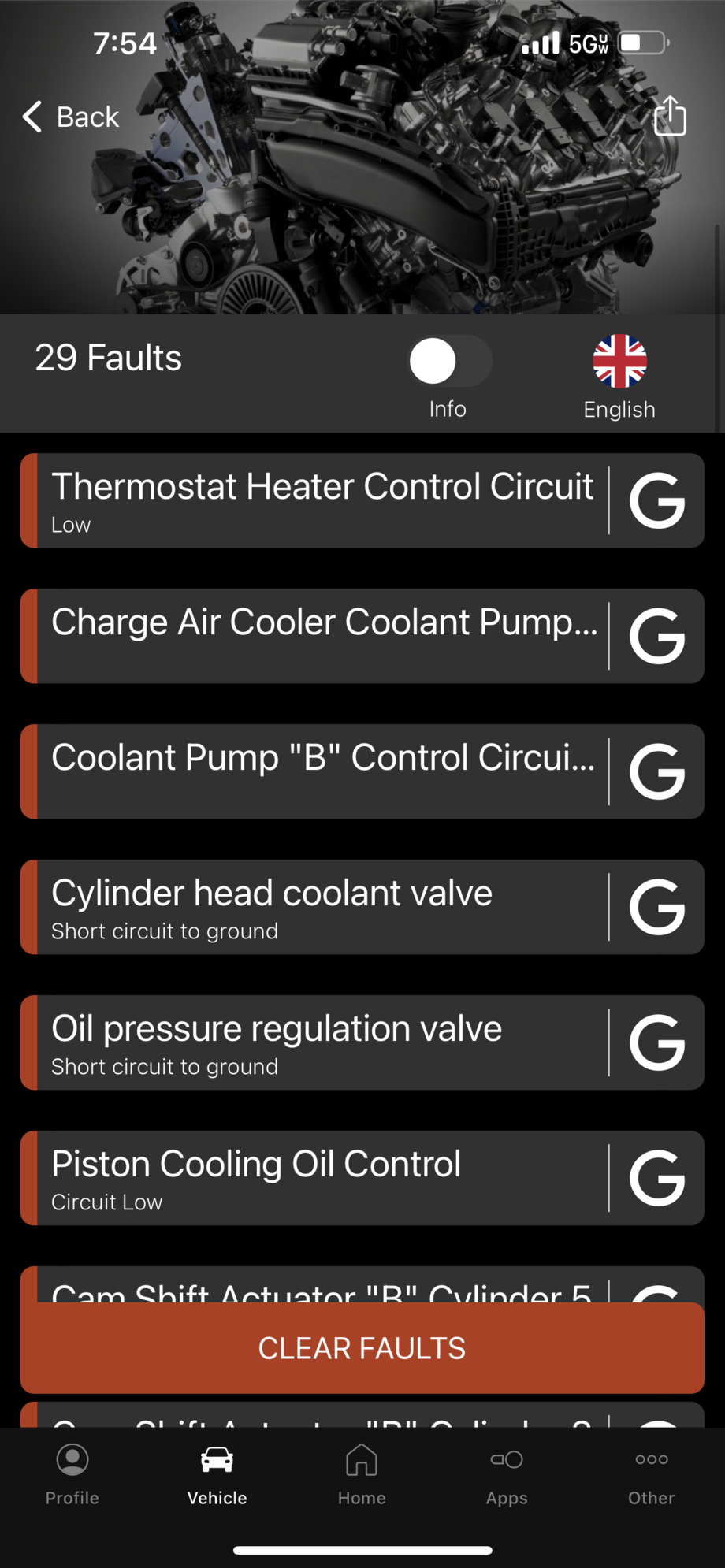
Task: Tap the G icon on Thermostat Heater Control Circuit
Action: click(656, 500)
